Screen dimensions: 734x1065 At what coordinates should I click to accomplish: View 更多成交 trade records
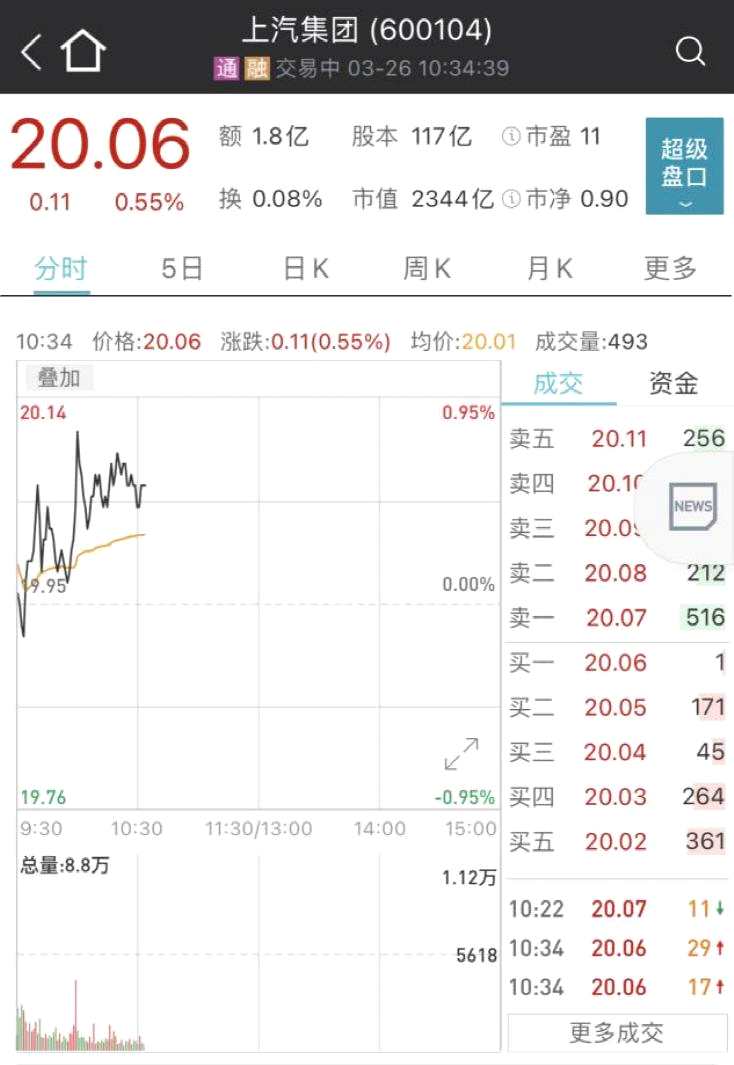click(x=616, y=1033)
